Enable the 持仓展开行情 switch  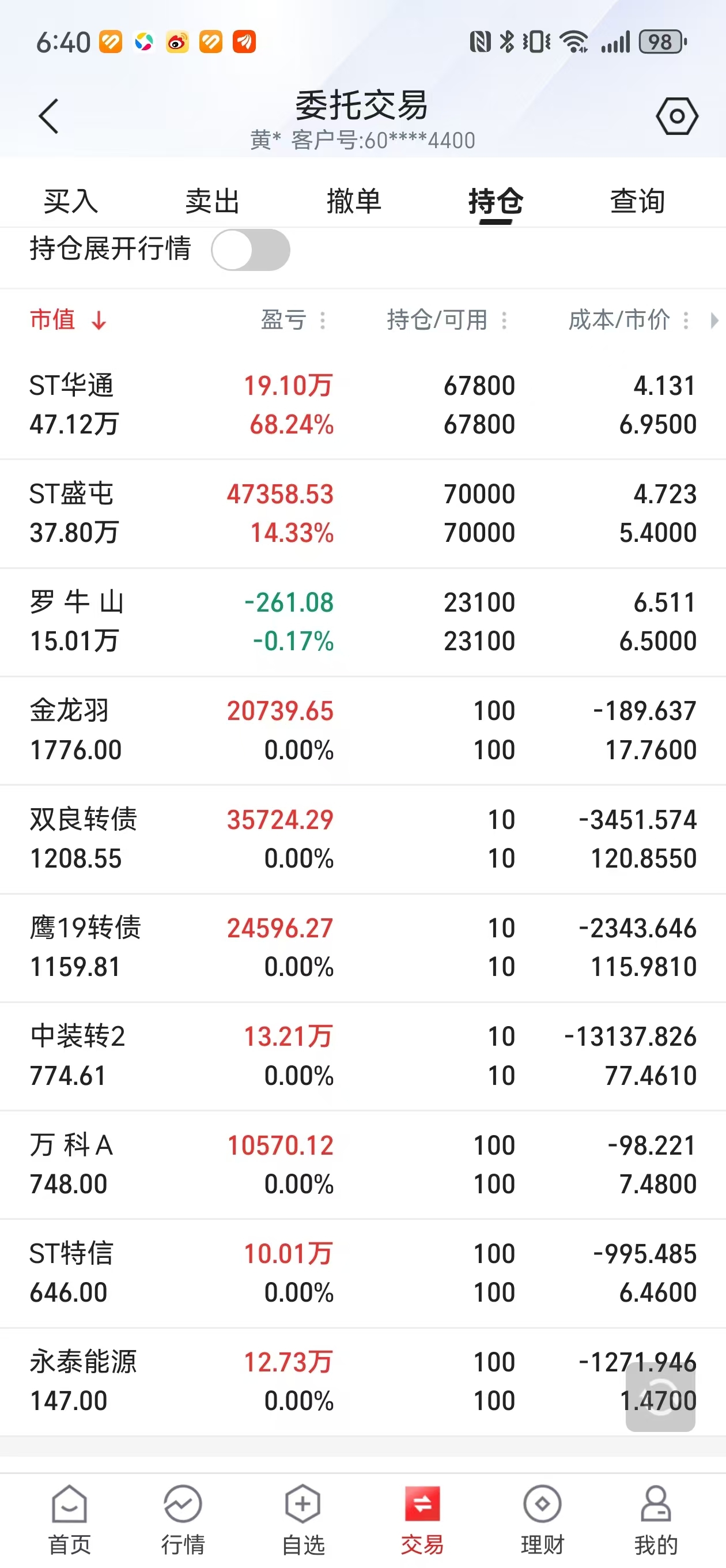pos(250,250)
